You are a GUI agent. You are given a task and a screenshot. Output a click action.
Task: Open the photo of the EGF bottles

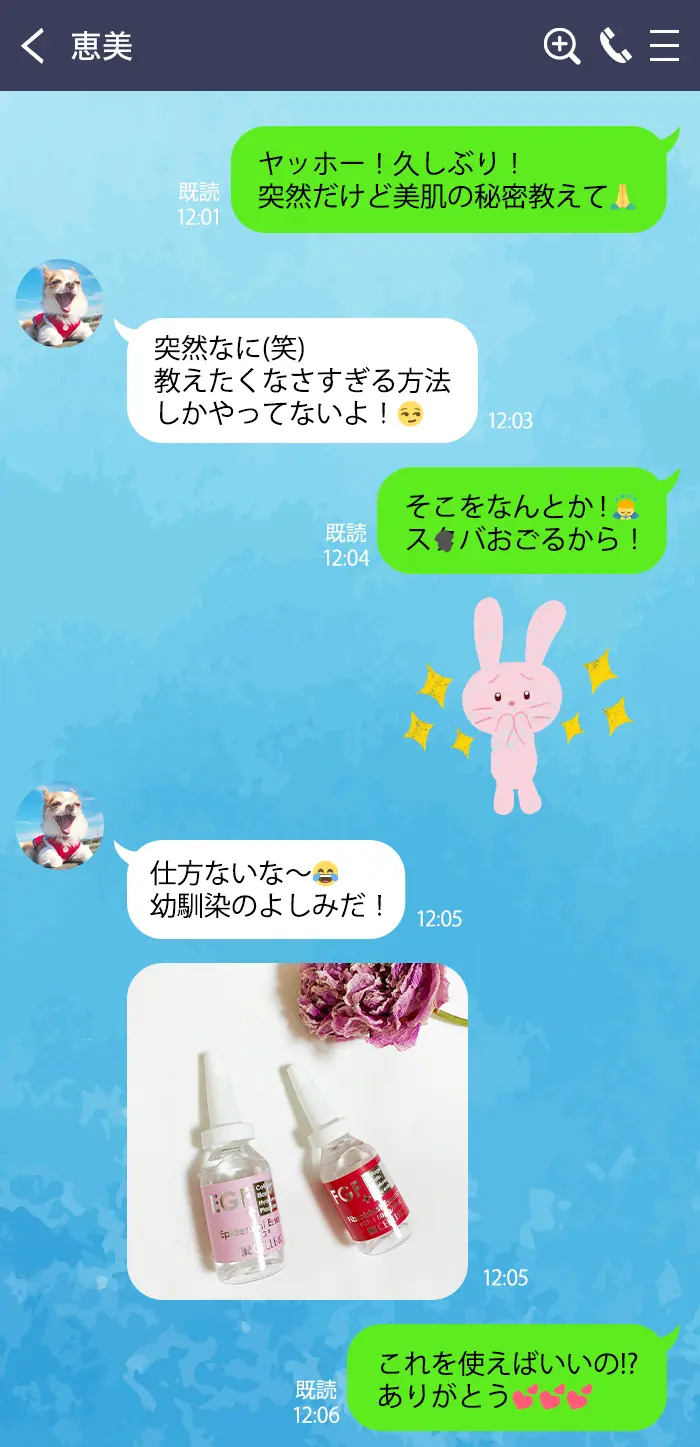coord(297,1130)
